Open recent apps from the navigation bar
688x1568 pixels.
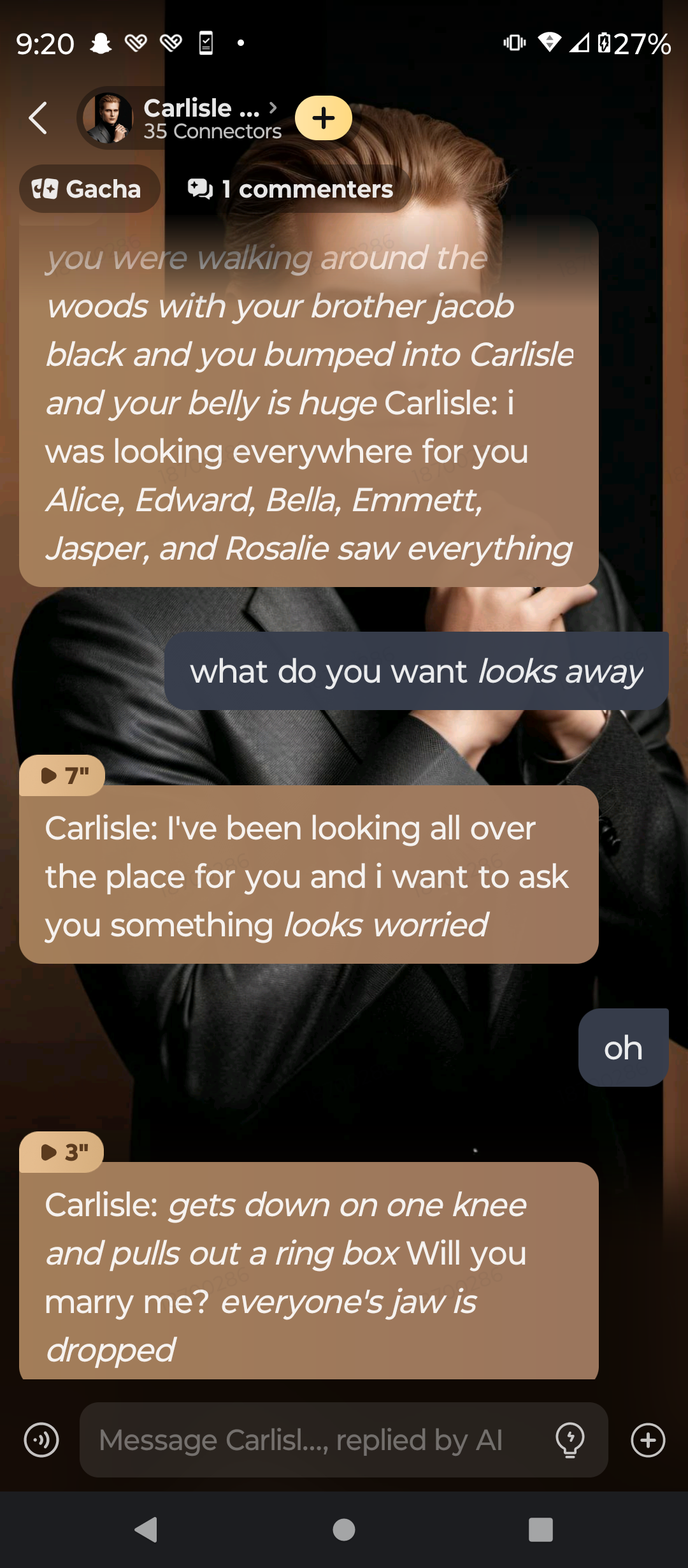[540, 1529]
